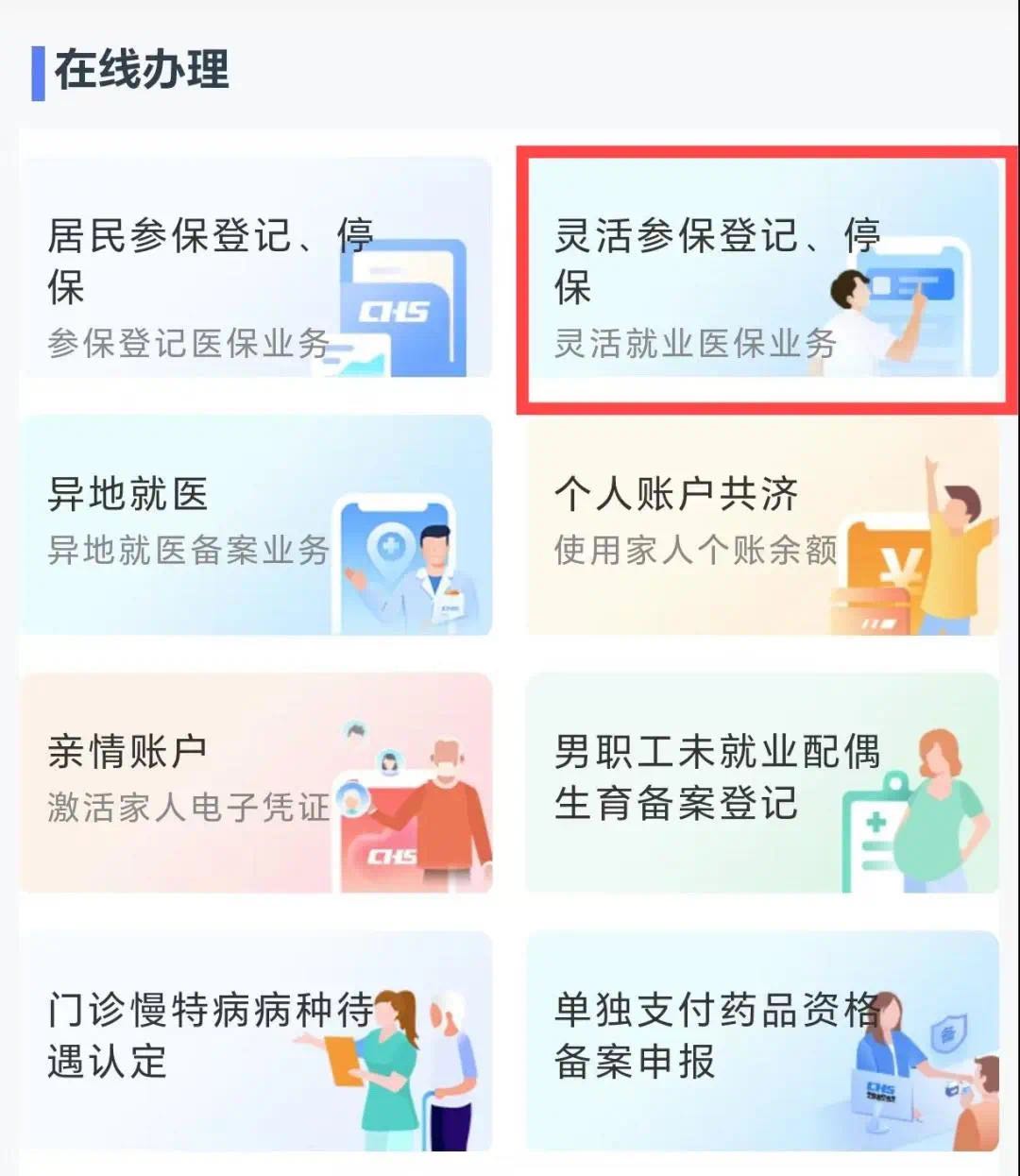Open 男职工未就业配偶生育备案登记
Image resolution: width=1020 pixels, height=1176 pixels.
[x=761, y=782]
